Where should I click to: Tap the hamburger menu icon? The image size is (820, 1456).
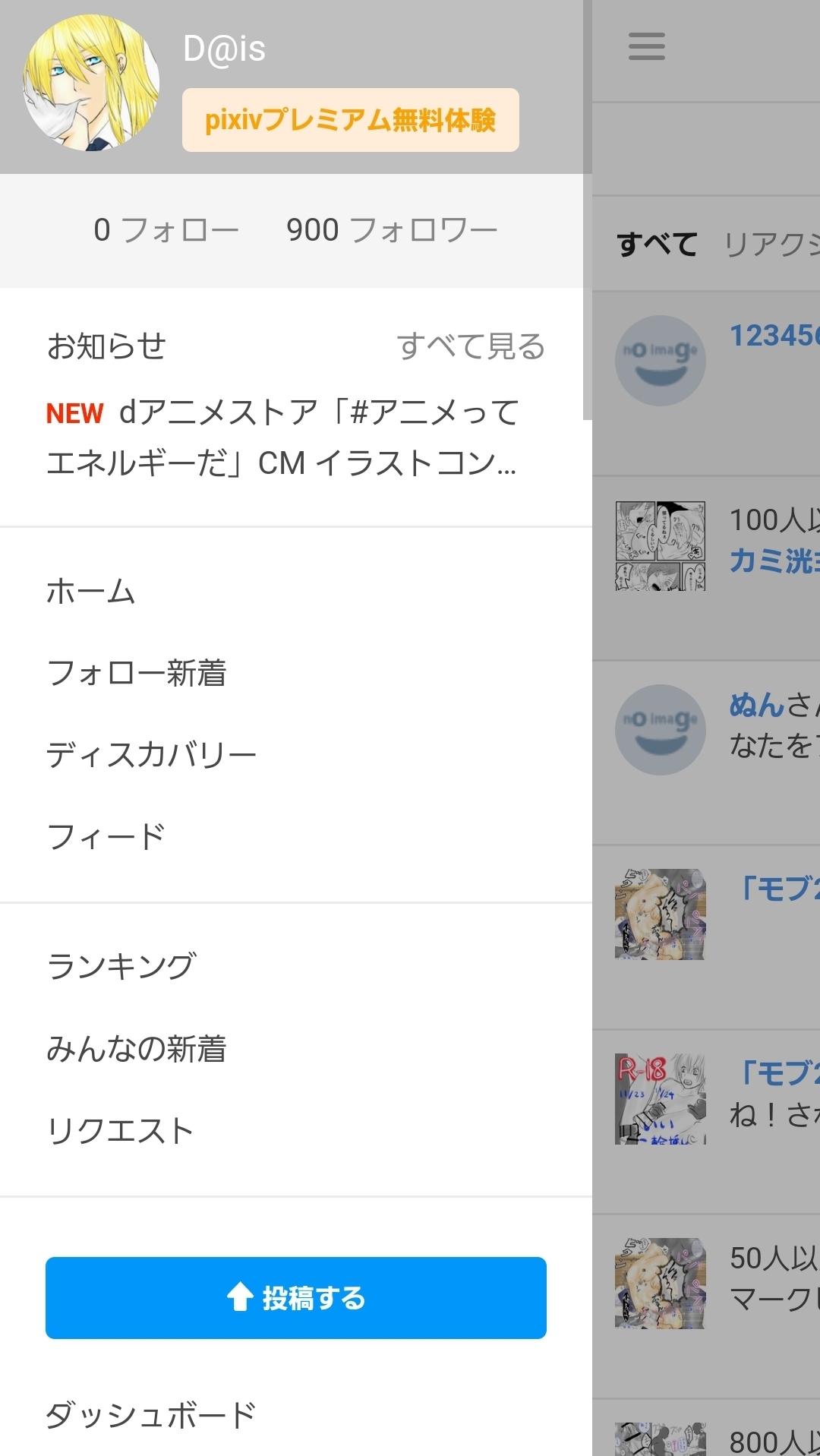647,46
